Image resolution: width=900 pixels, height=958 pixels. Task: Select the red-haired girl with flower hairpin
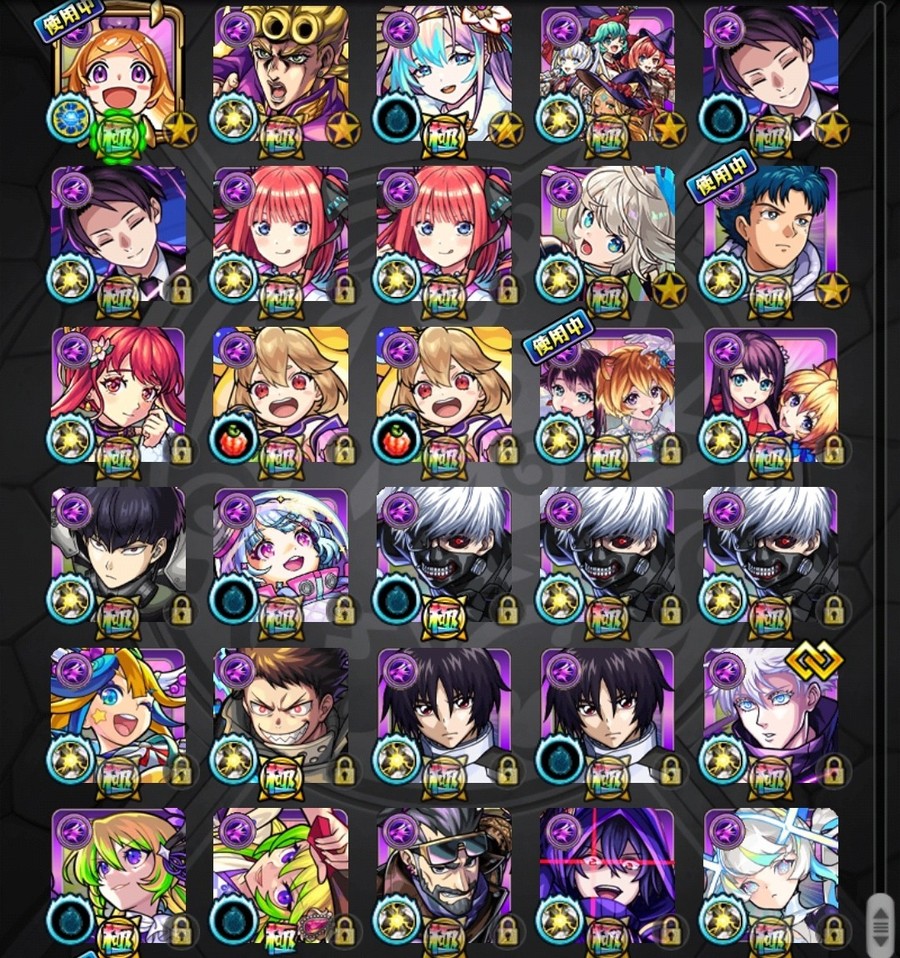(x=118, y=395)
